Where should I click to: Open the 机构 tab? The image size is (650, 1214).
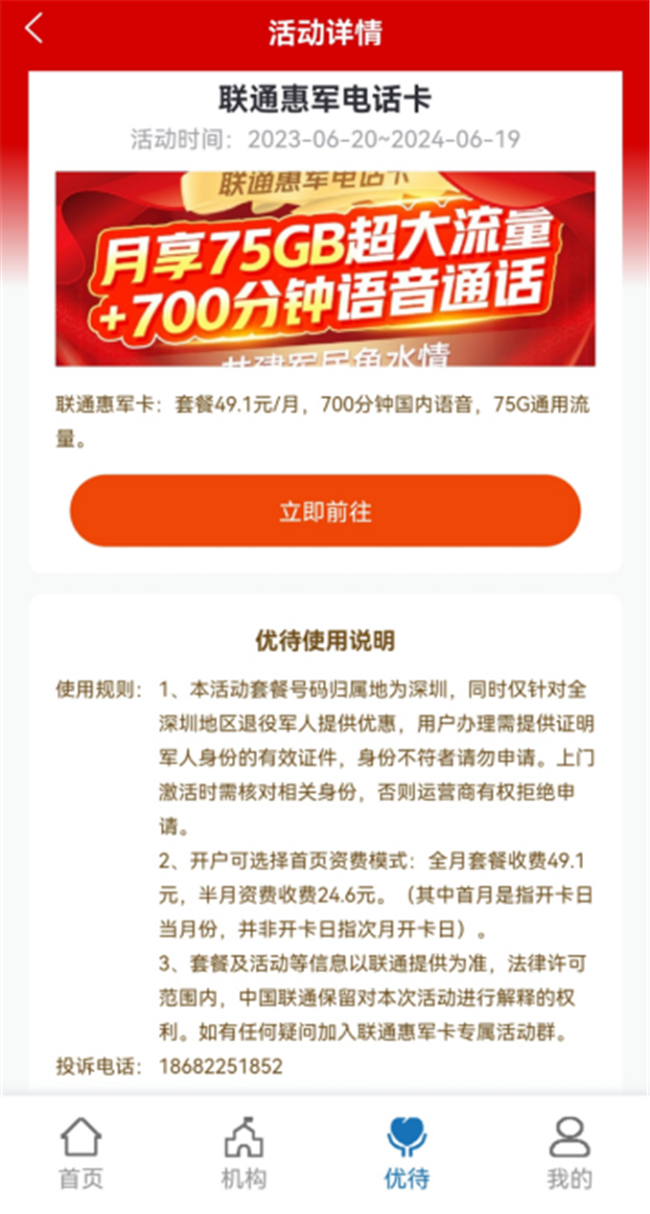pos(244,1153)
